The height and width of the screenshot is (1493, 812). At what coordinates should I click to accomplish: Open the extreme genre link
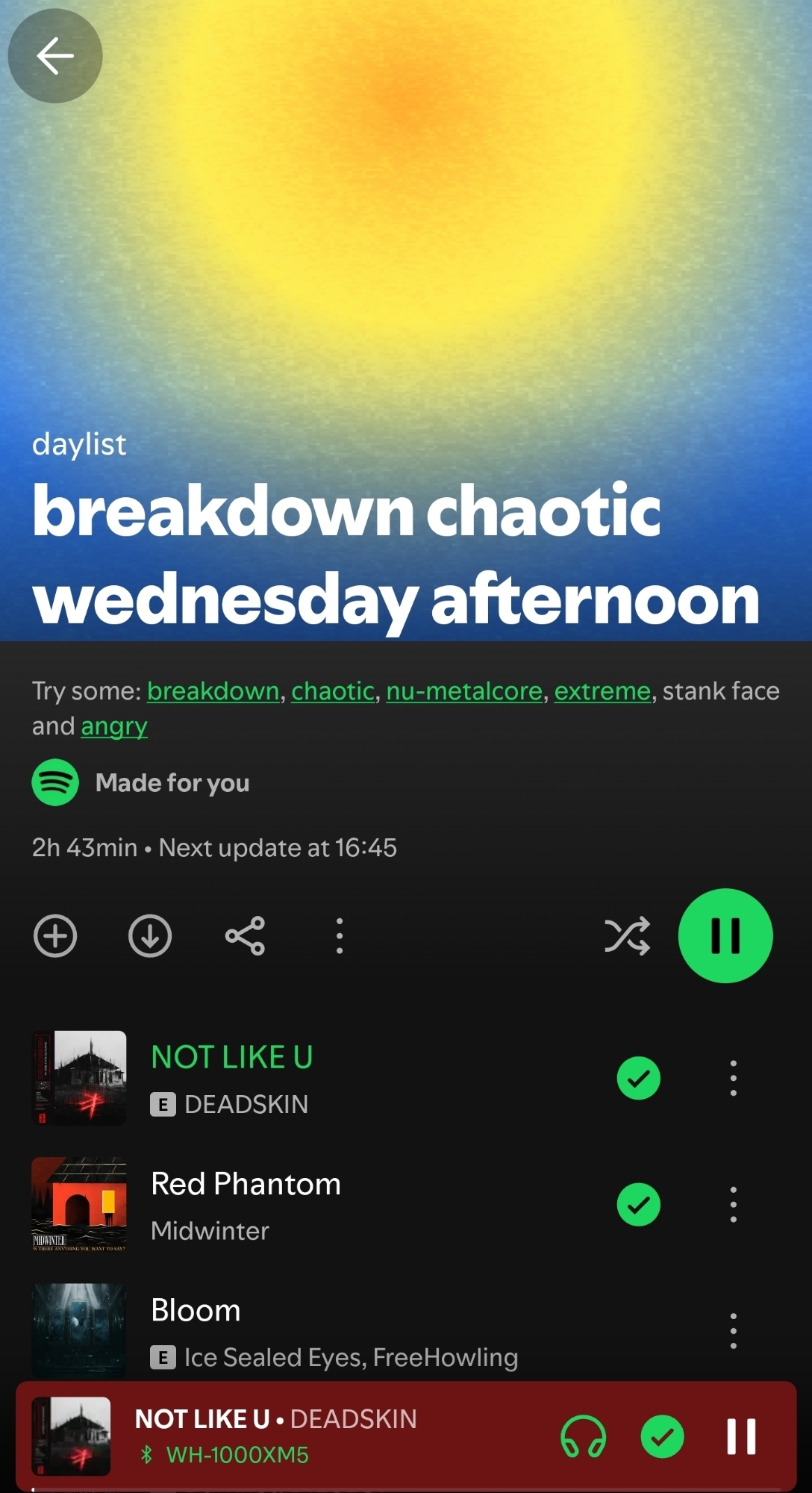pos(602,691)
